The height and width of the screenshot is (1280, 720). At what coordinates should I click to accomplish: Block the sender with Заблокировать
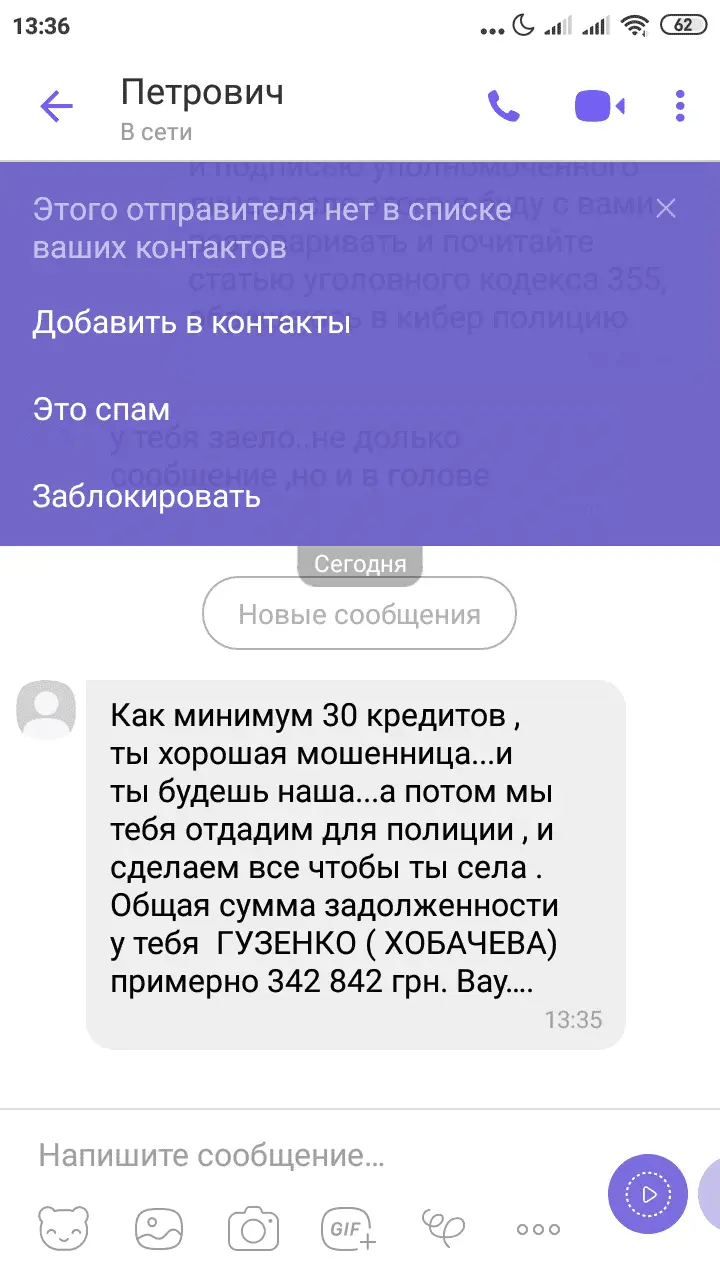coord(146,496)
